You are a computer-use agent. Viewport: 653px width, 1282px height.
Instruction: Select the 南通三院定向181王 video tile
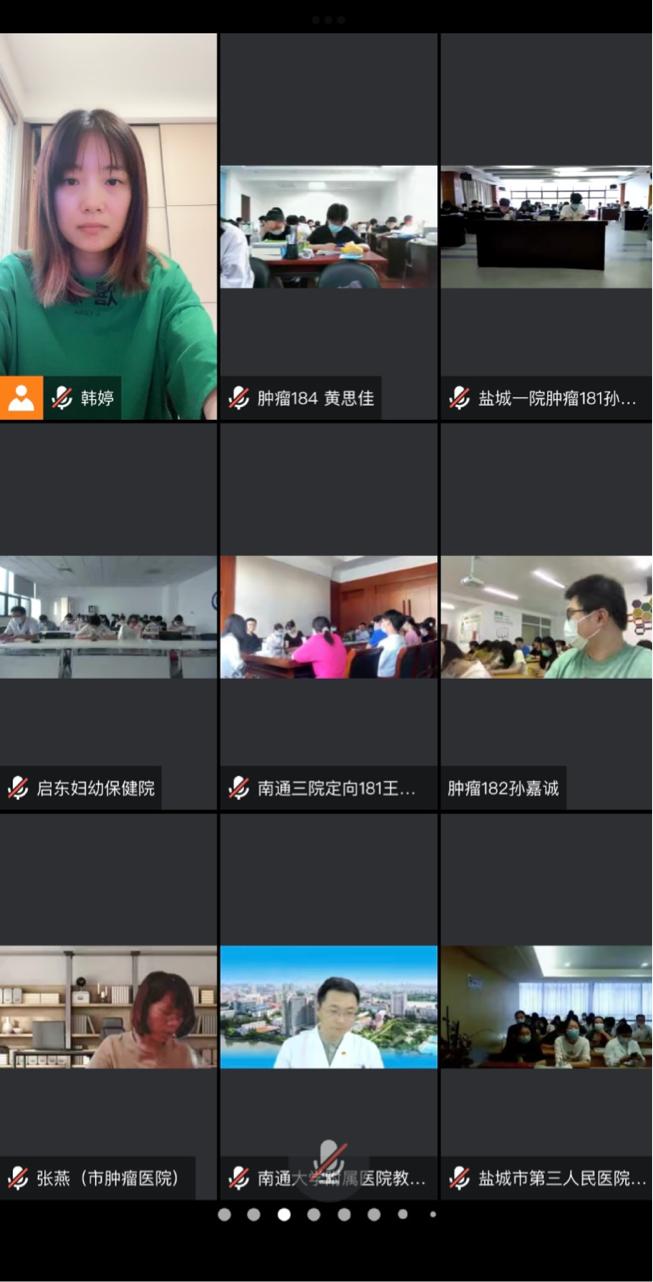[x=328, y=617]
